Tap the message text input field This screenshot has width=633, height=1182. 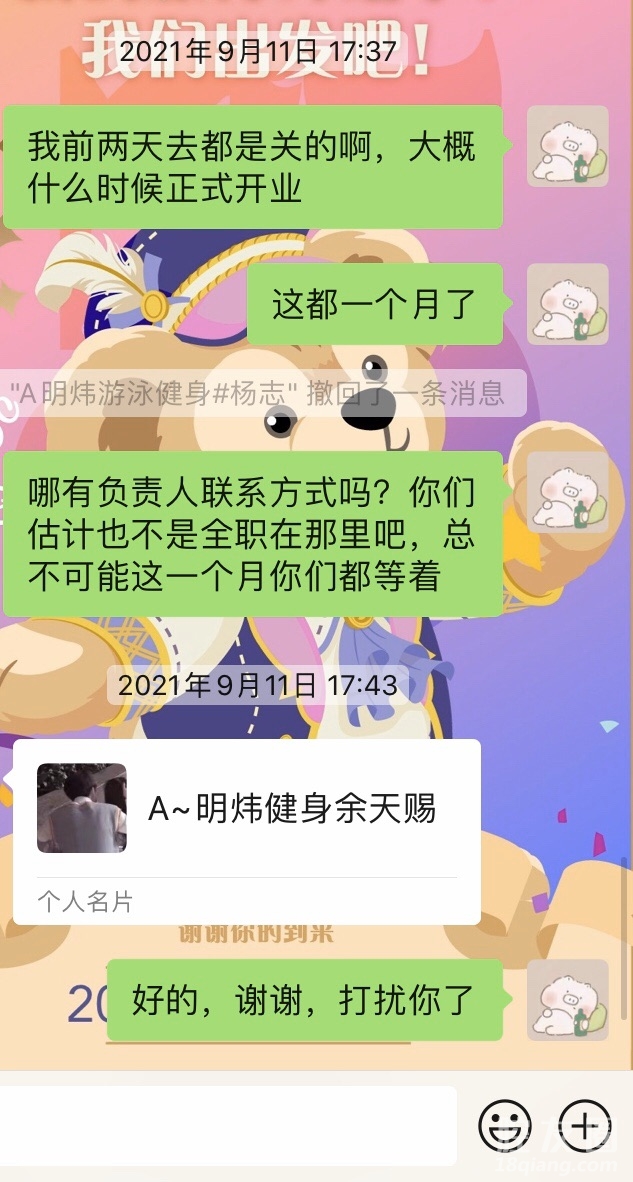click(x=228, y=1126)
